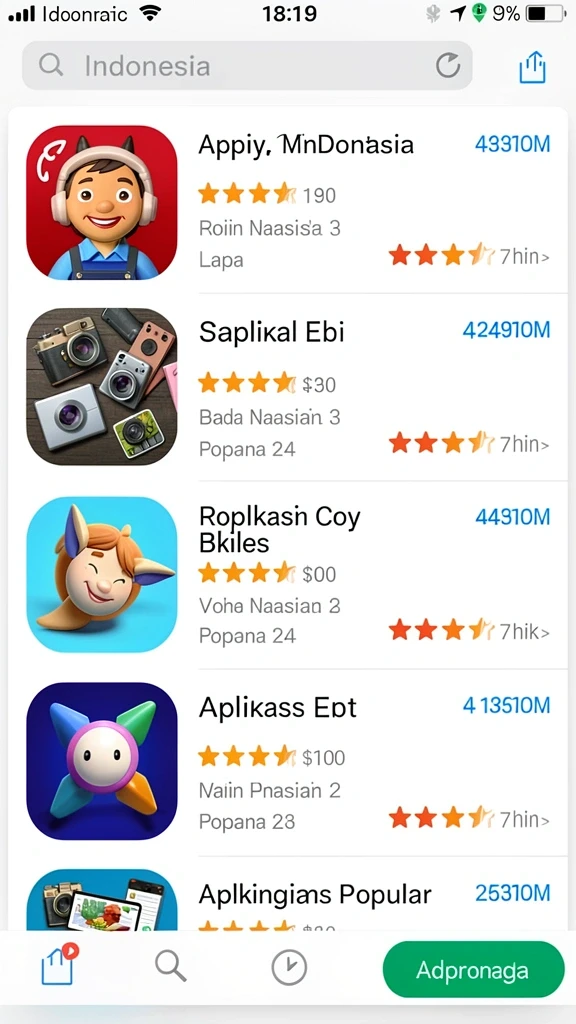The width and height of the screenshot is (576, 1024).
Task: Tap the 424910M button for Saplikal Ebi
Action: pos(507,330)
